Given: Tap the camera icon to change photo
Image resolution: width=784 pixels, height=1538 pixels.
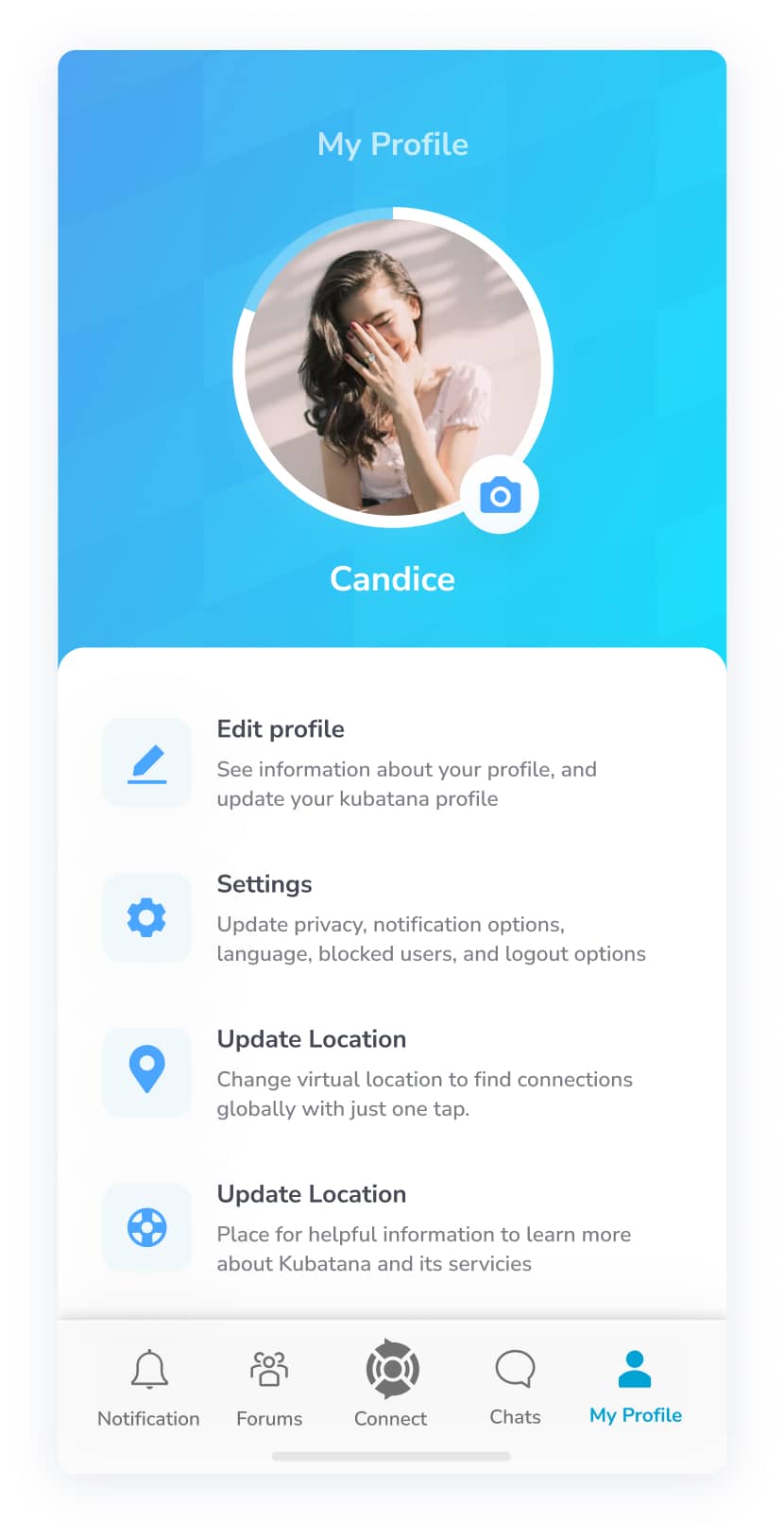Looking at the screenshot, I should [500, 495].
